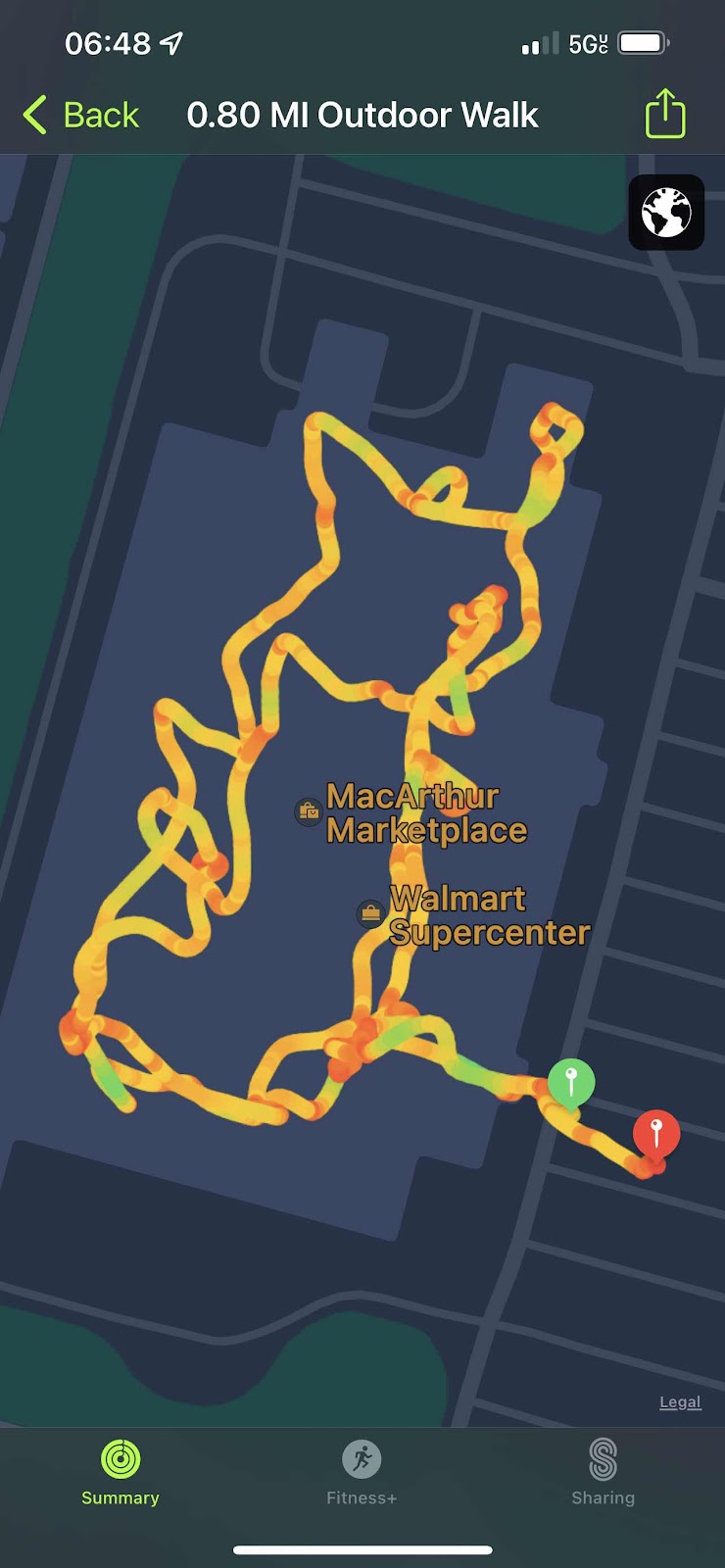Switch to the Sharing tab
The image size is (725, 1568).
point(603,1472)
